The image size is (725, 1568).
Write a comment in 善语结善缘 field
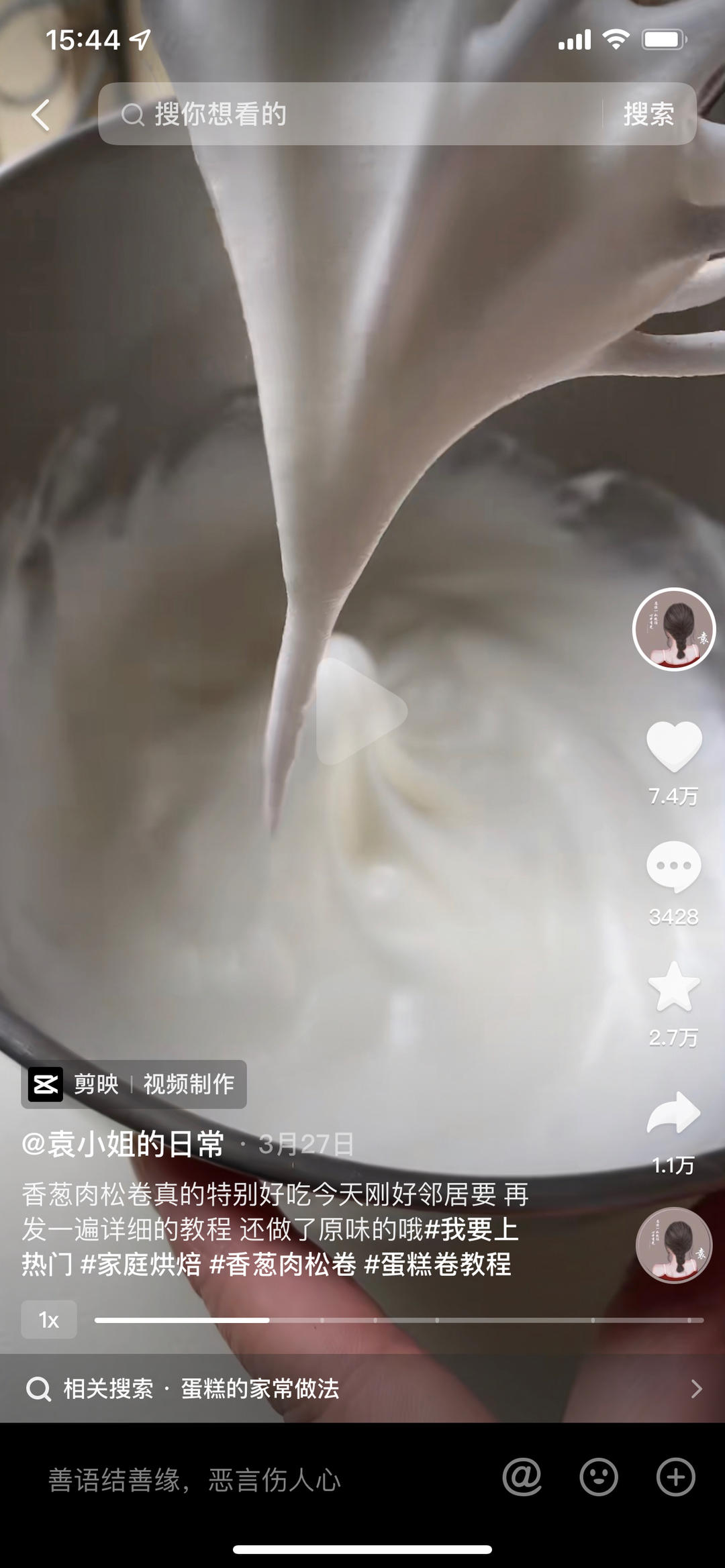195,1479
